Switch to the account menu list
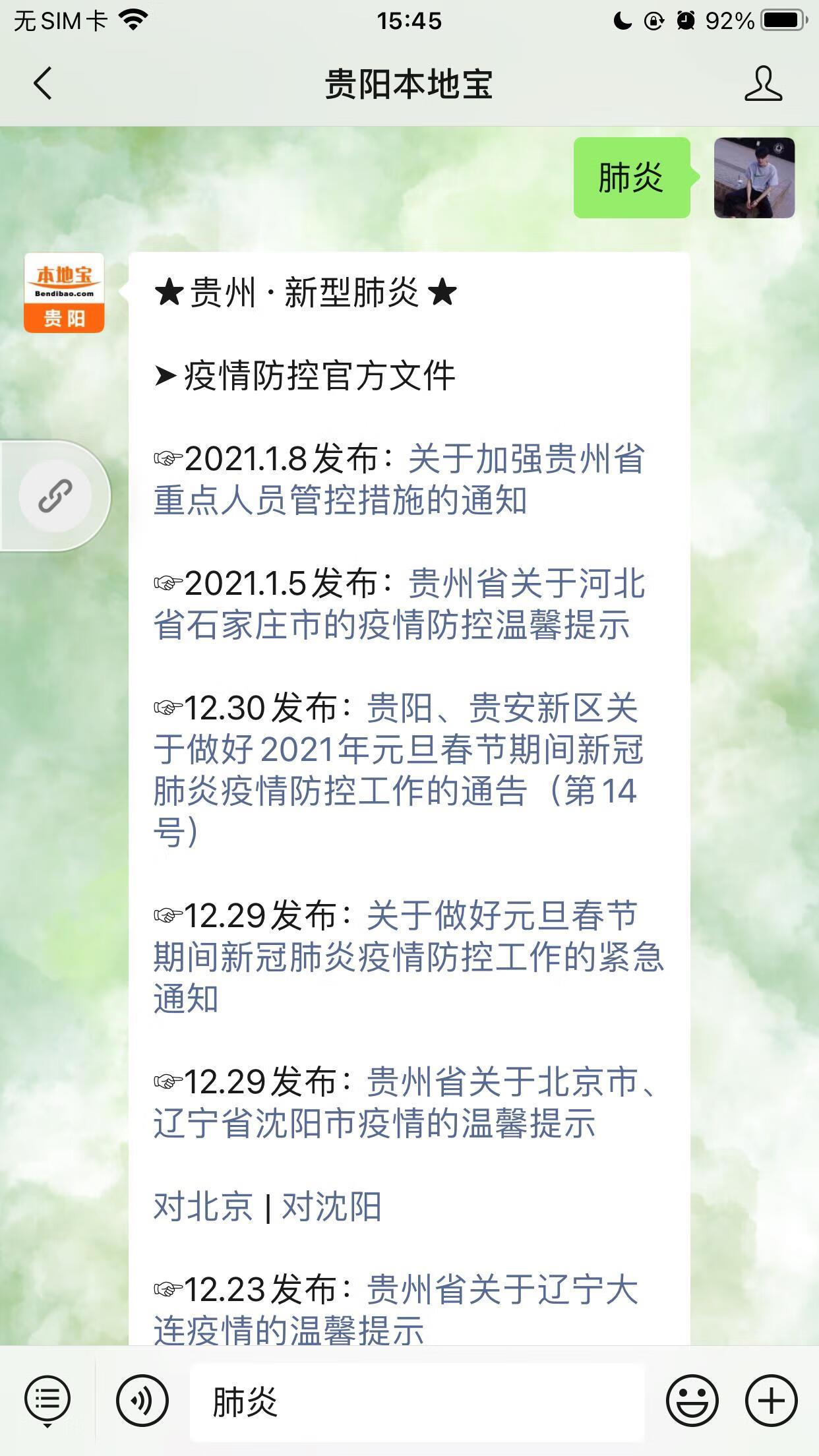 point(47,1401)
